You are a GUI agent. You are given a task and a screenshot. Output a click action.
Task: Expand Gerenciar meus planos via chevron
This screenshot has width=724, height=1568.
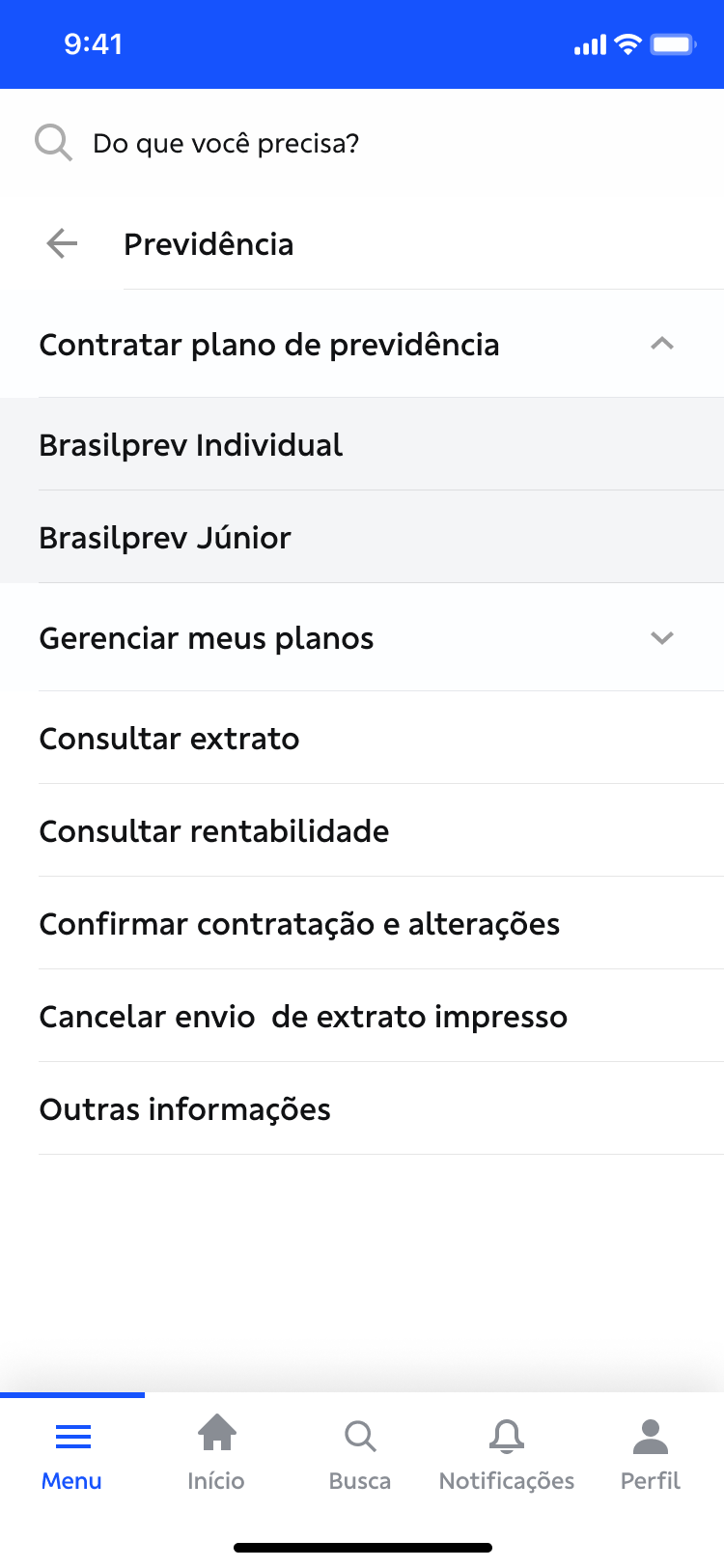pyautogui.click(x=661, y=638)
